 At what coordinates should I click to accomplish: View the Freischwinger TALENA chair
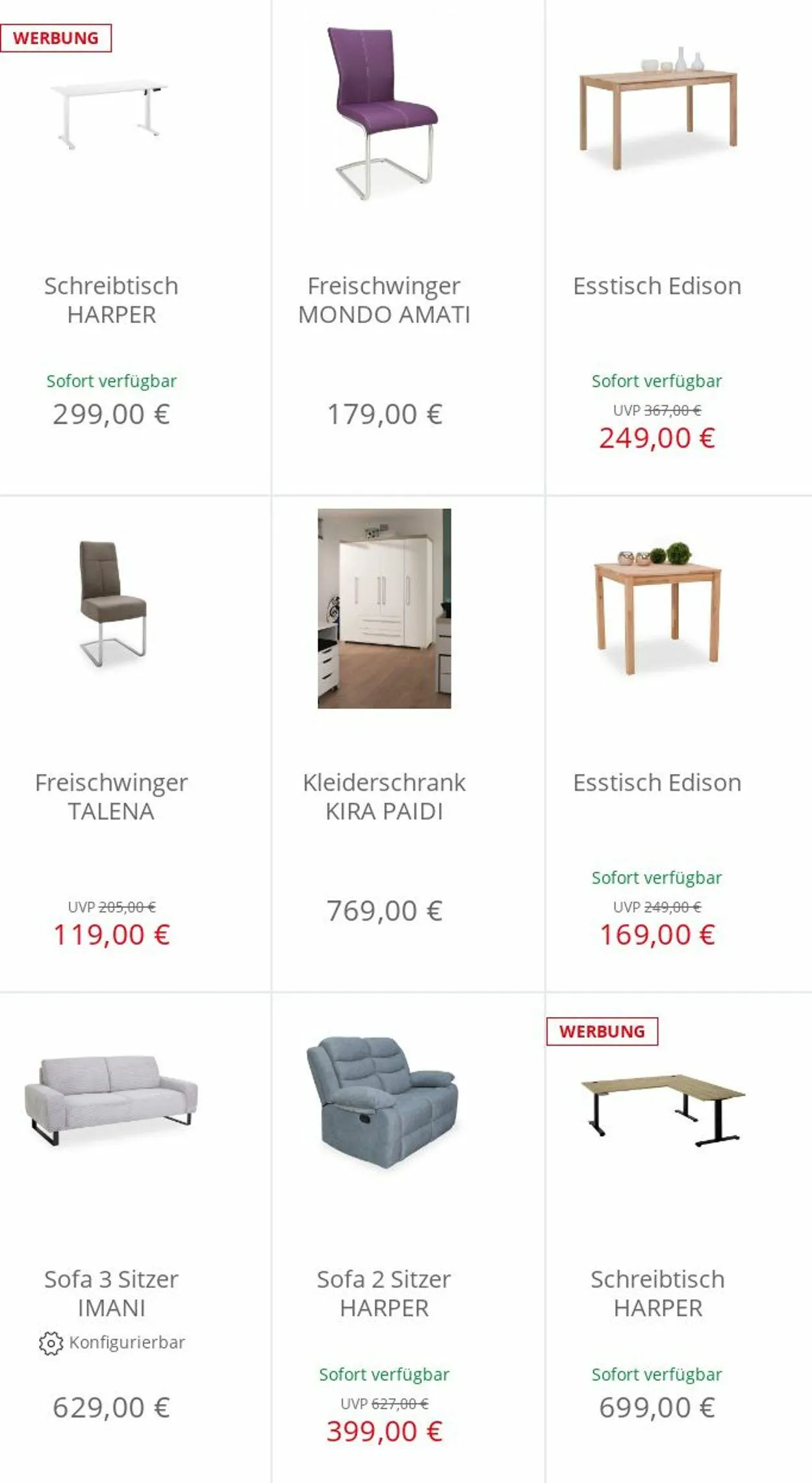tap(111, 796)
